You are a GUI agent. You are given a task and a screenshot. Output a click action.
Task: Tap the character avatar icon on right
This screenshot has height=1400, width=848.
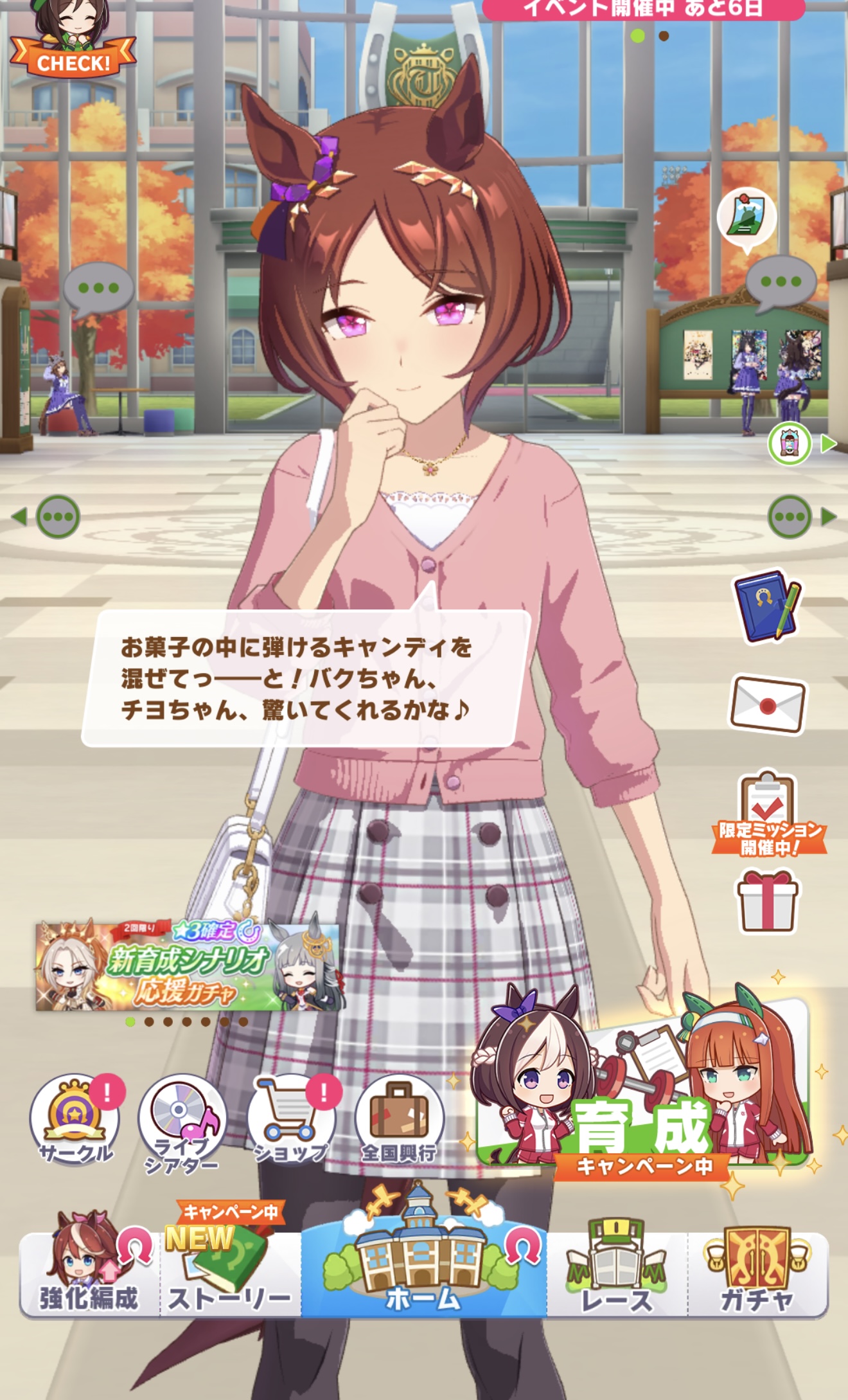tap(790, 444)
